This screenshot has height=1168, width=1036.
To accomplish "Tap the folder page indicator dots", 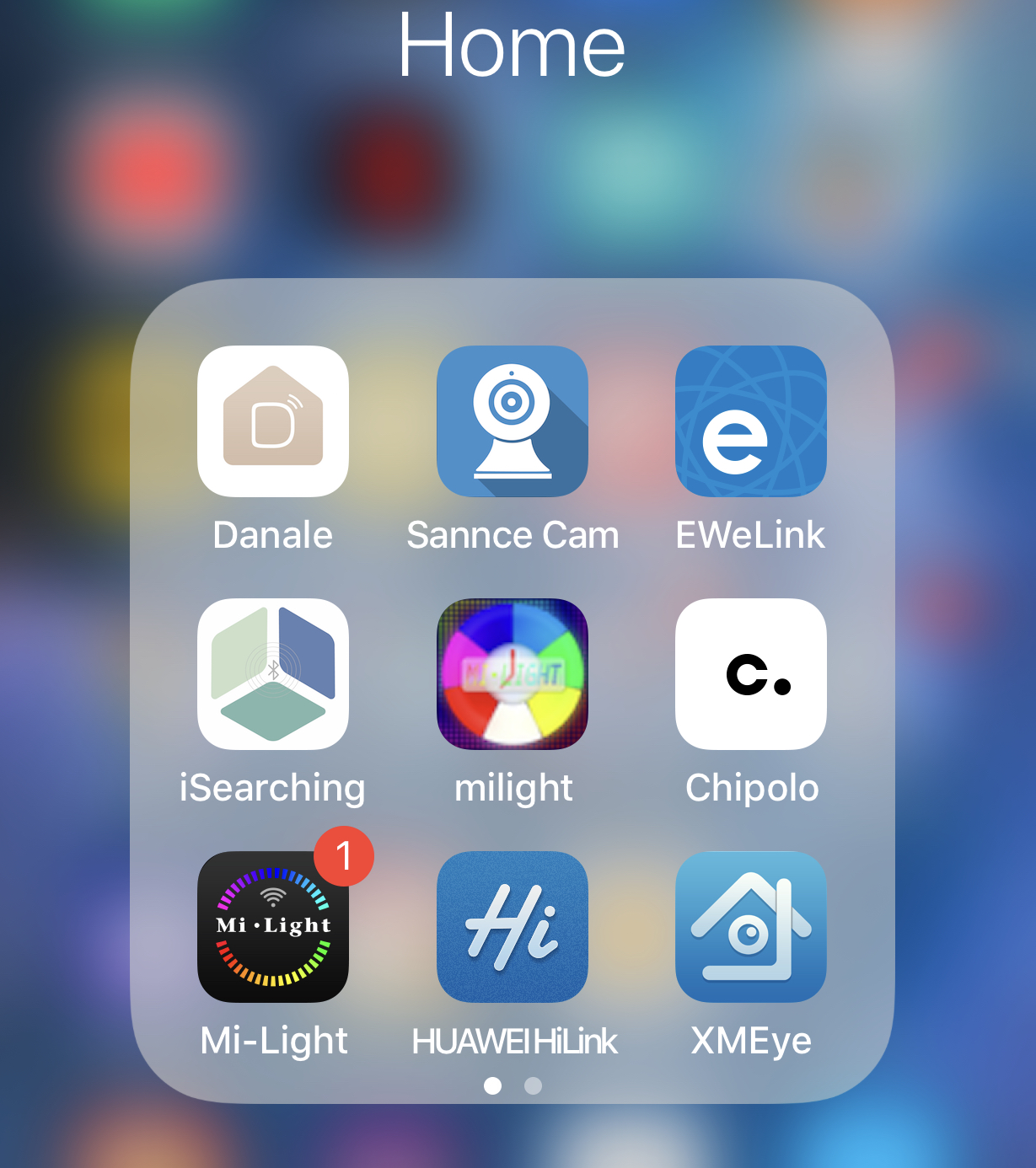I will tap(513, 1085).
